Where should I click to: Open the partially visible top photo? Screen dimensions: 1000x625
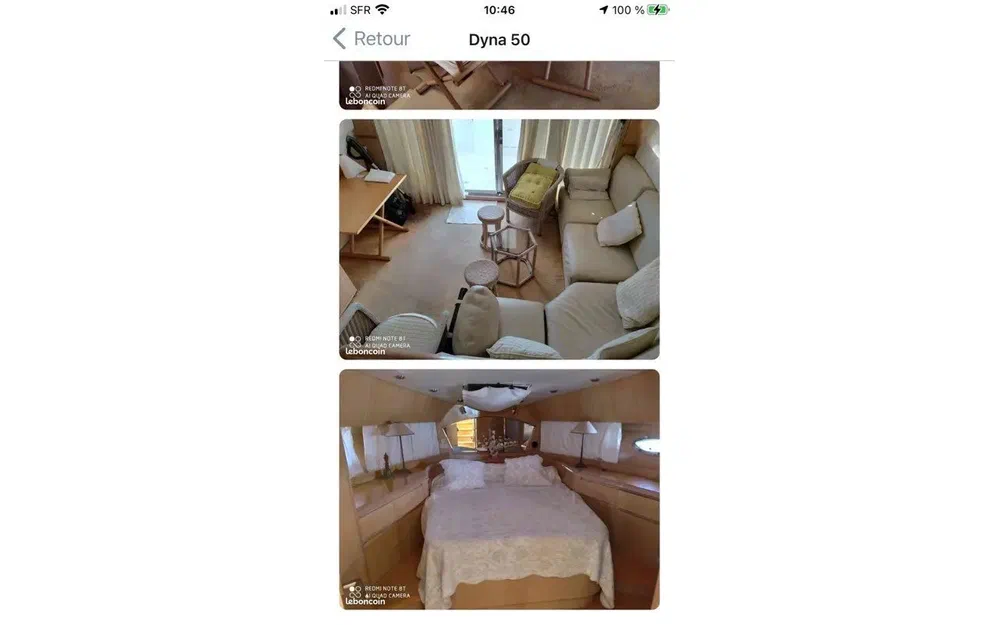coord(499,85)
